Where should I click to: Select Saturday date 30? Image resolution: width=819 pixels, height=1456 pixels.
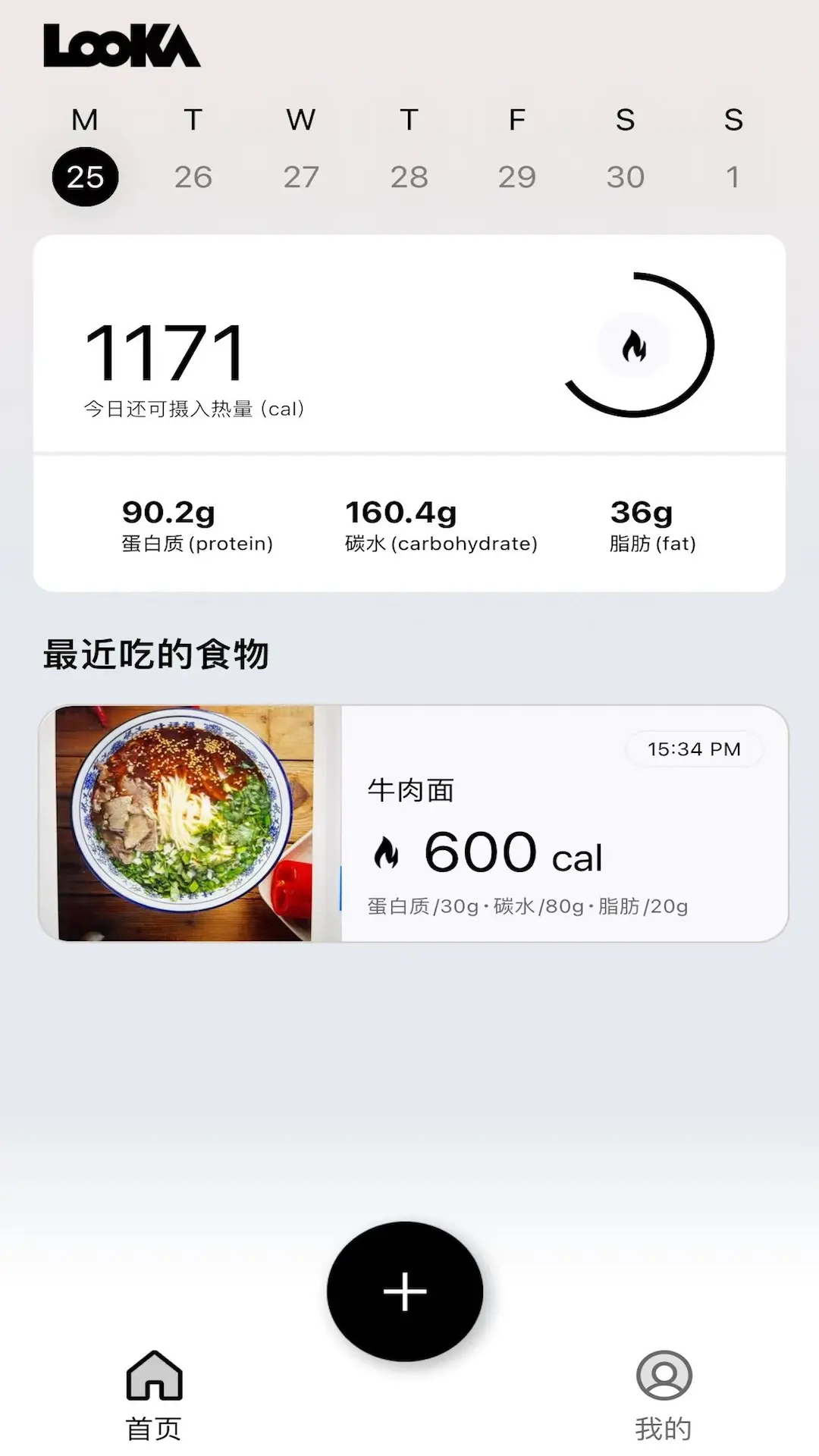click(625, 176)
